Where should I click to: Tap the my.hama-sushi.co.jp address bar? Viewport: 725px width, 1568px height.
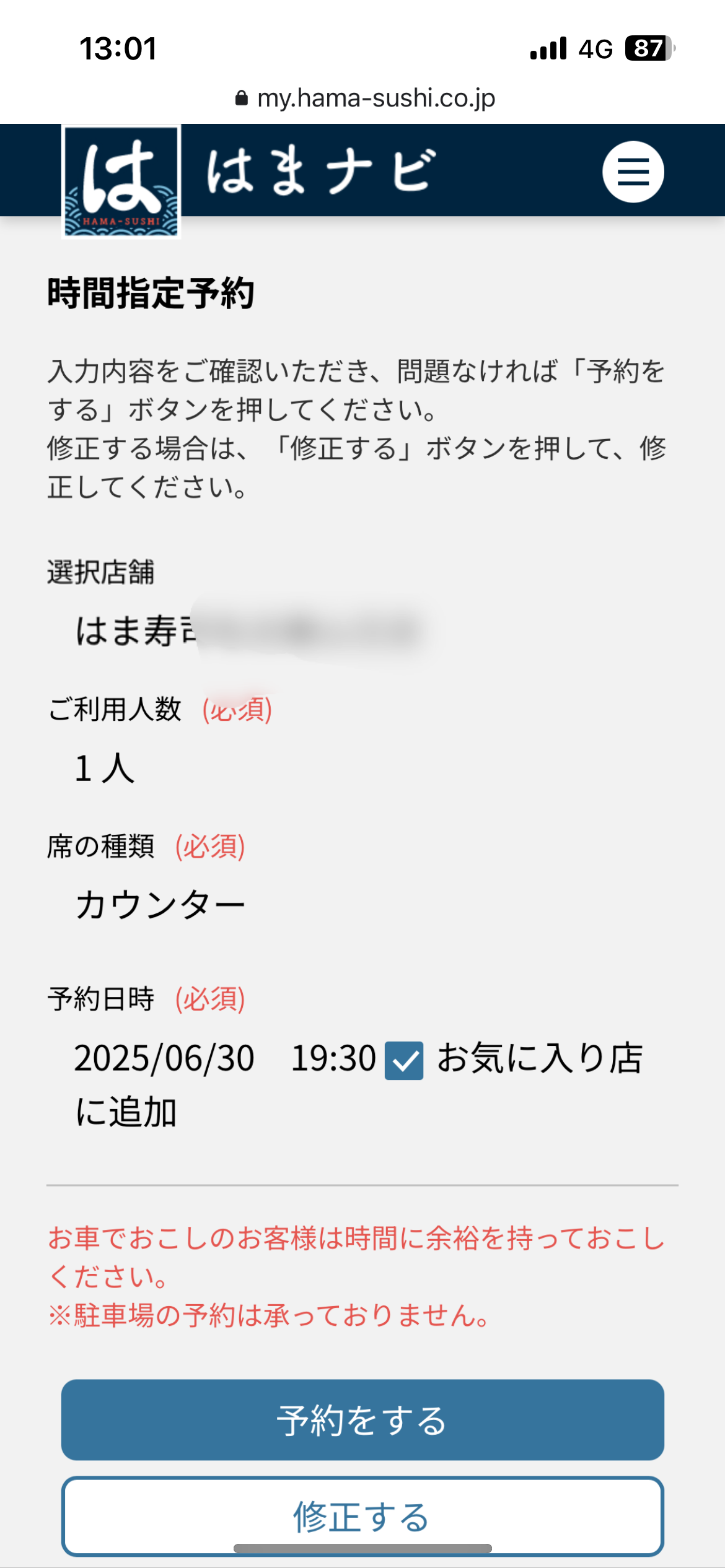[x=366, y=98]
